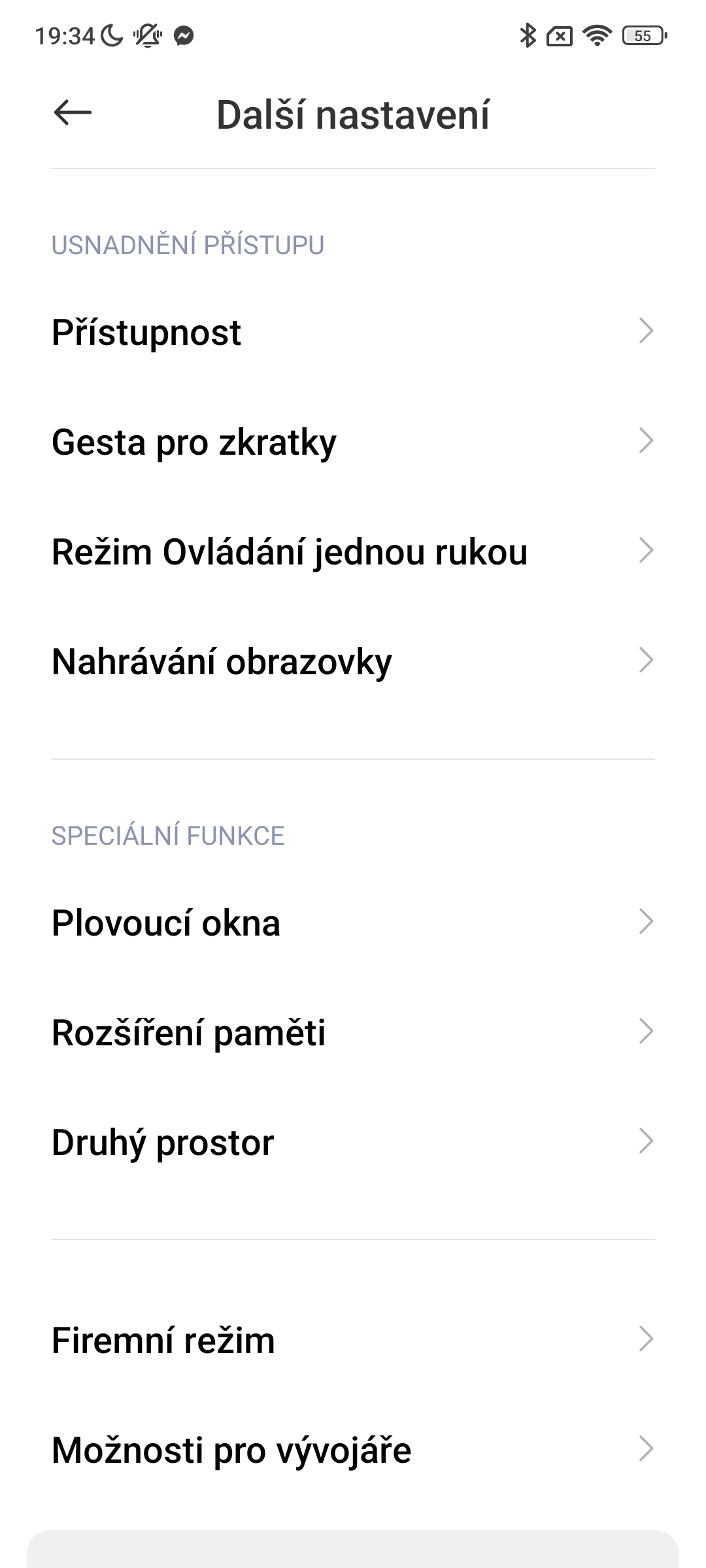Open Gesta pro zkratky
The height and width of the screenshot is (1568, 706).
point(353,442)
